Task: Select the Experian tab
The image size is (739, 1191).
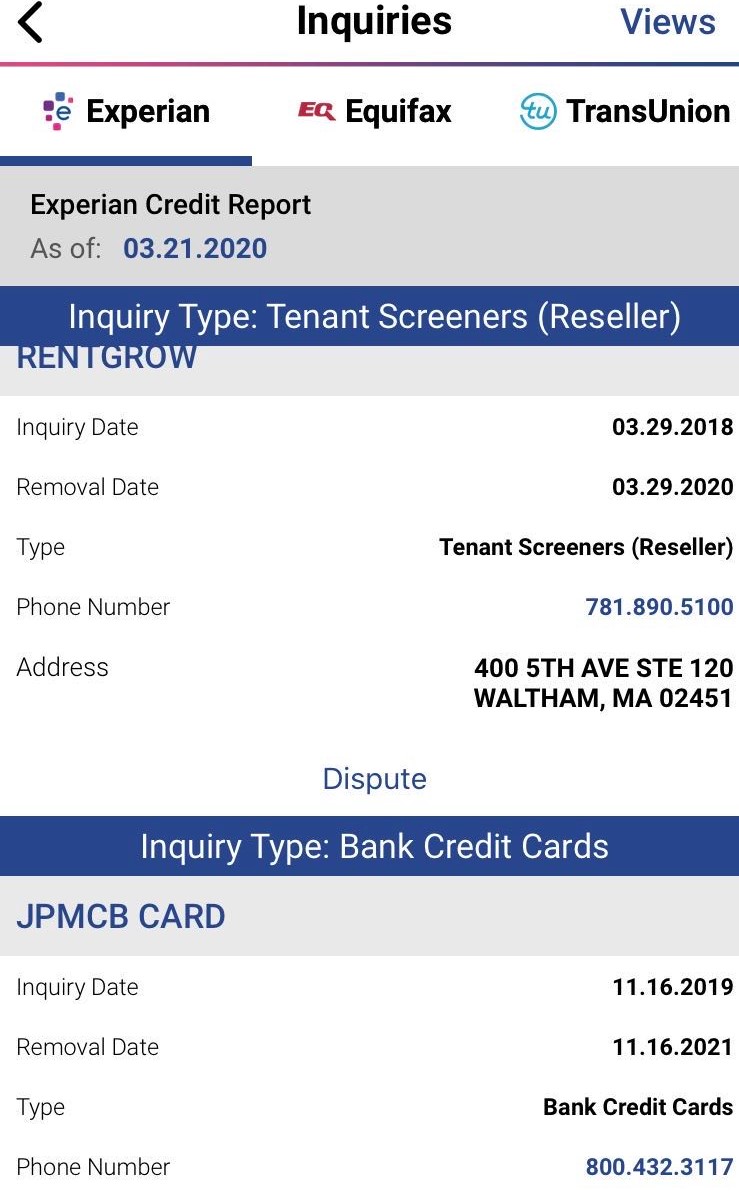Action: 126,112
